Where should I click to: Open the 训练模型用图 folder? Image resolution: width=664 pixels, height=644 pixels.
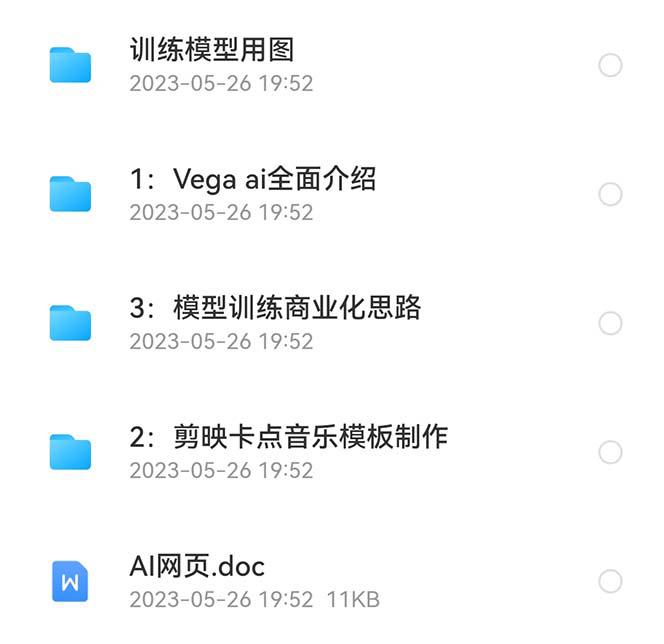pos(212,49)
